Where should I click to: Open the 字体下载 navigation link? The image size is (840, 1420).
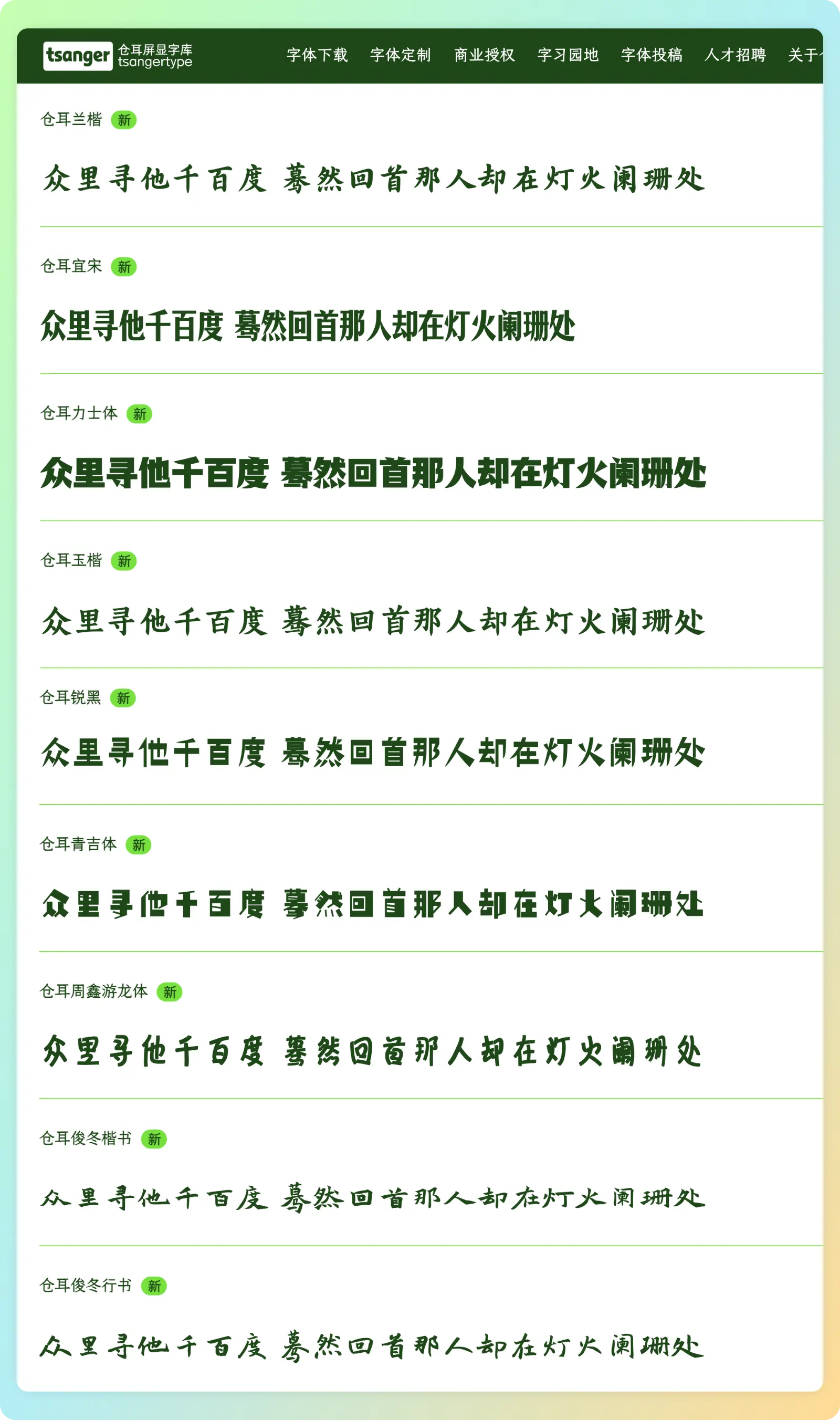[317, 55]
